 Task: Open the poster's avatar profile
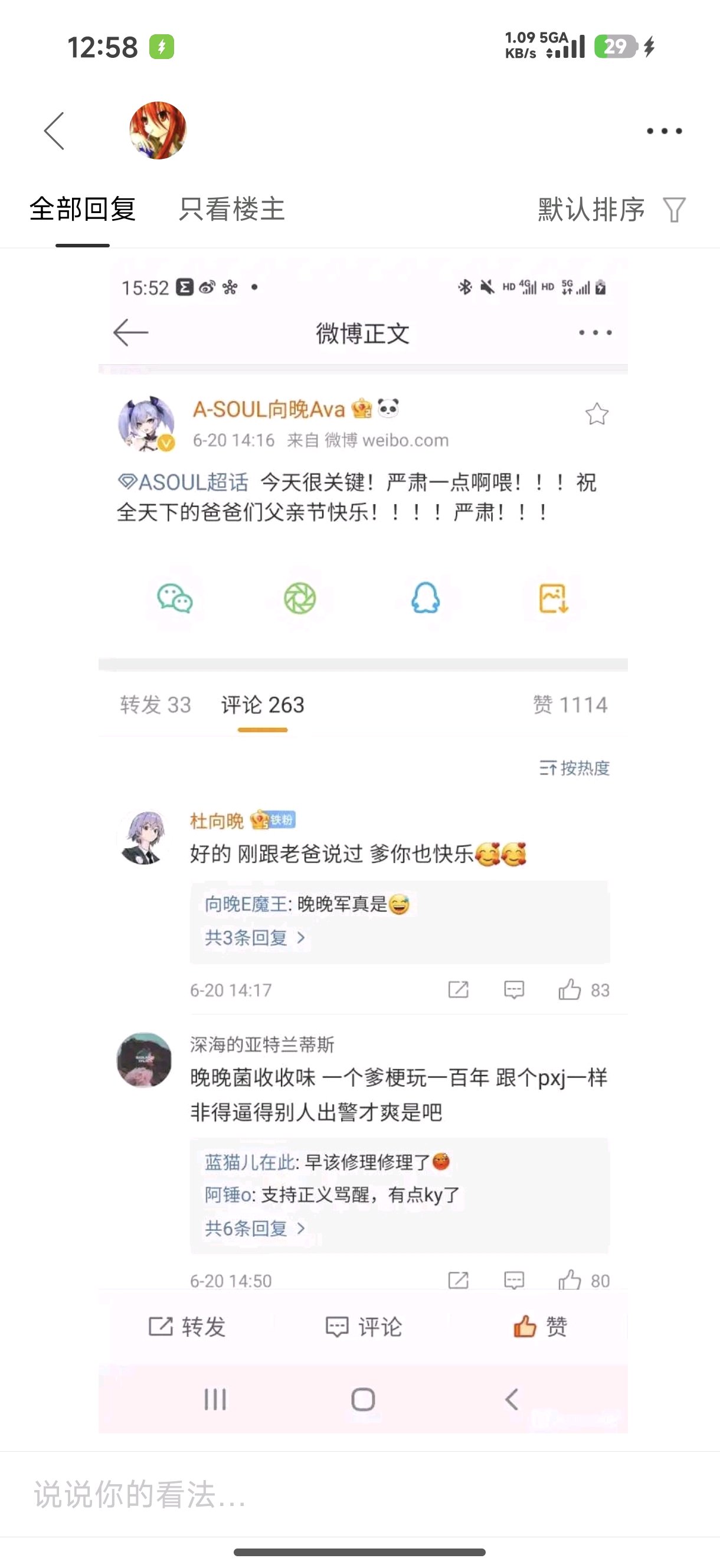click(x=158, y=131)
